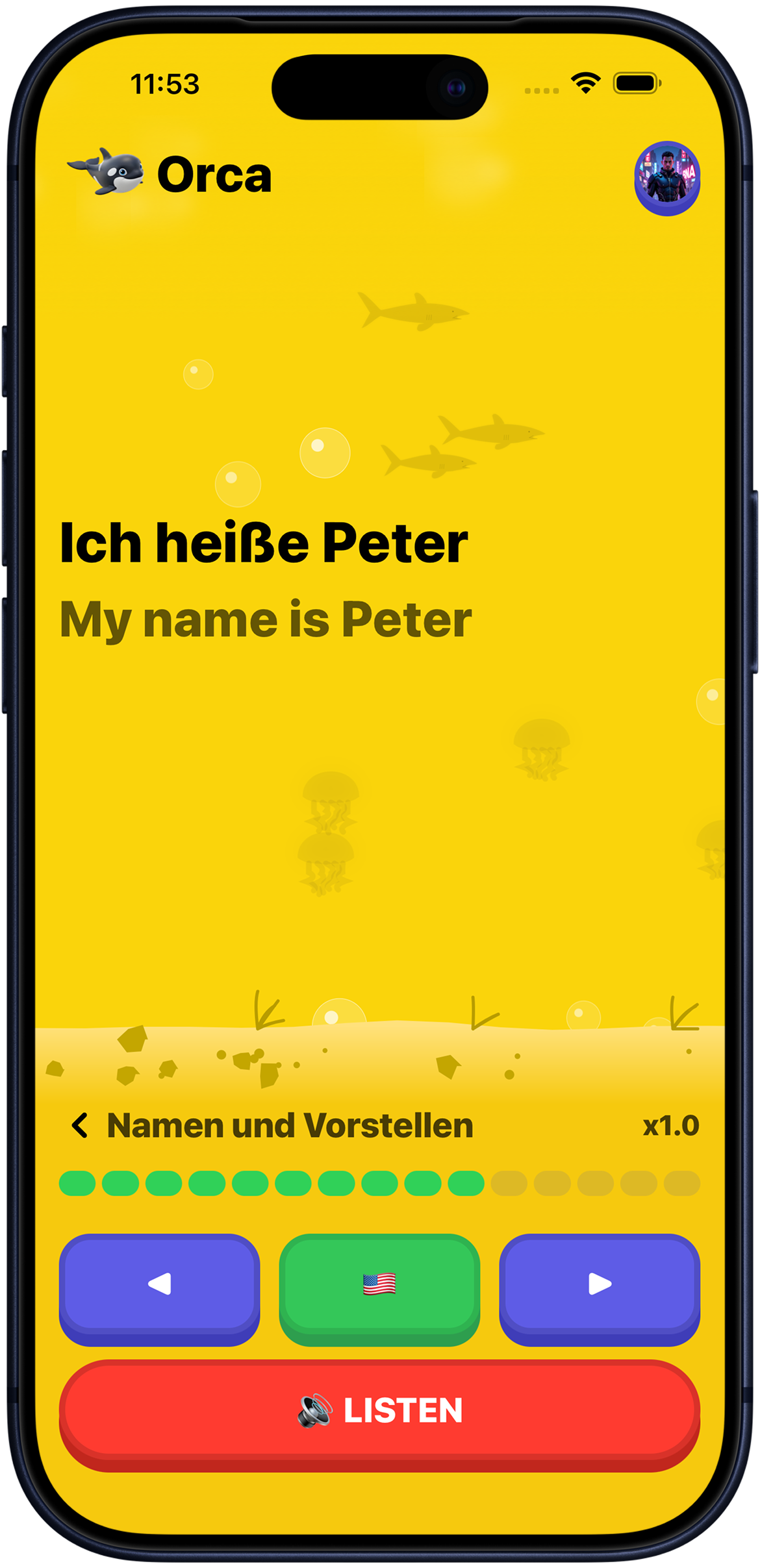Change the x1.0 playback speed

(x=670, y=1125)
